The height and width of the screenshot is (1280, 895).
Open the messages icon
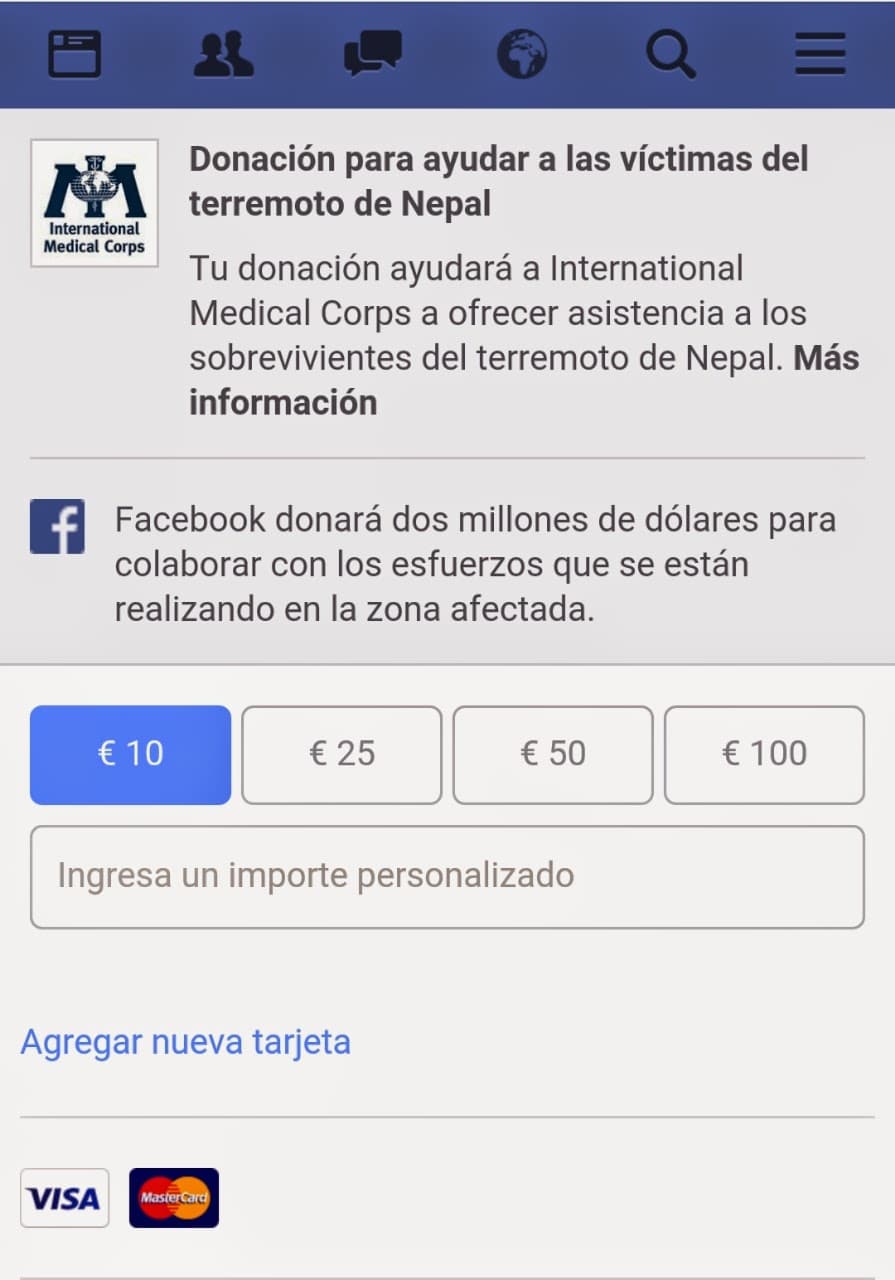click(x=372, y=54)
